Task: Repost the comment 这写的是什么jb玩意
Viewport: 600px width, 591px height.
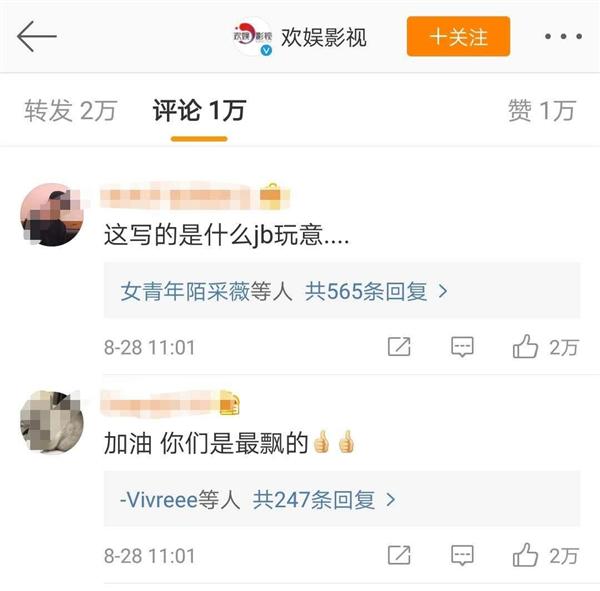Action: tap(399, 347)
